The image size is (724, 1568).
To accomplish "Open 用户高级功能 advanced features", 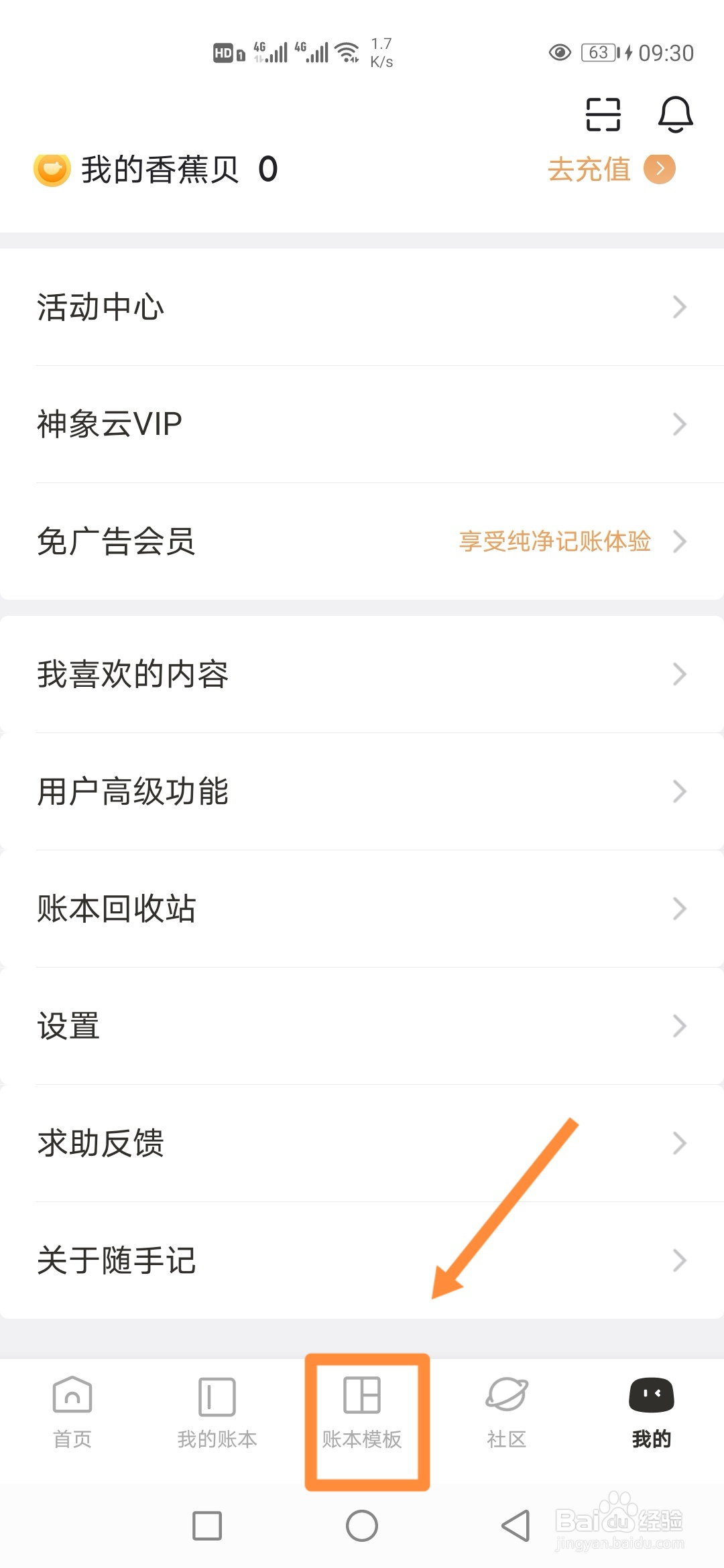I will tap(362, 792).
